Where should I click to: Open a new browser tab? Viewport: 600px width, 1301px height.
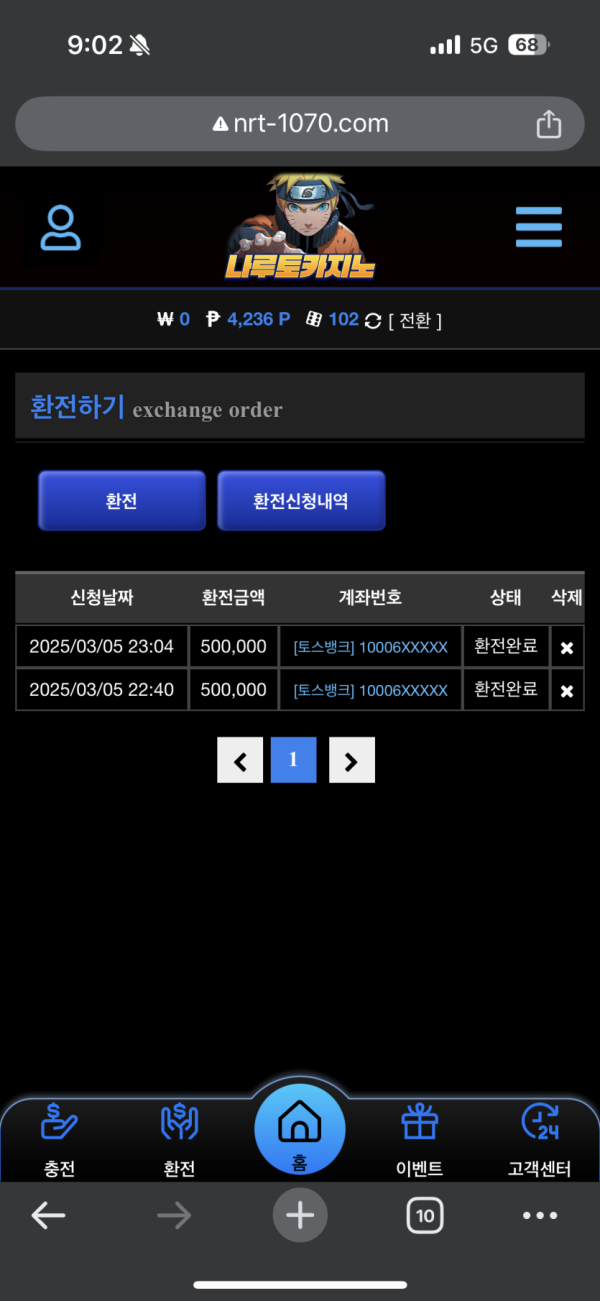pos(300,1216)
